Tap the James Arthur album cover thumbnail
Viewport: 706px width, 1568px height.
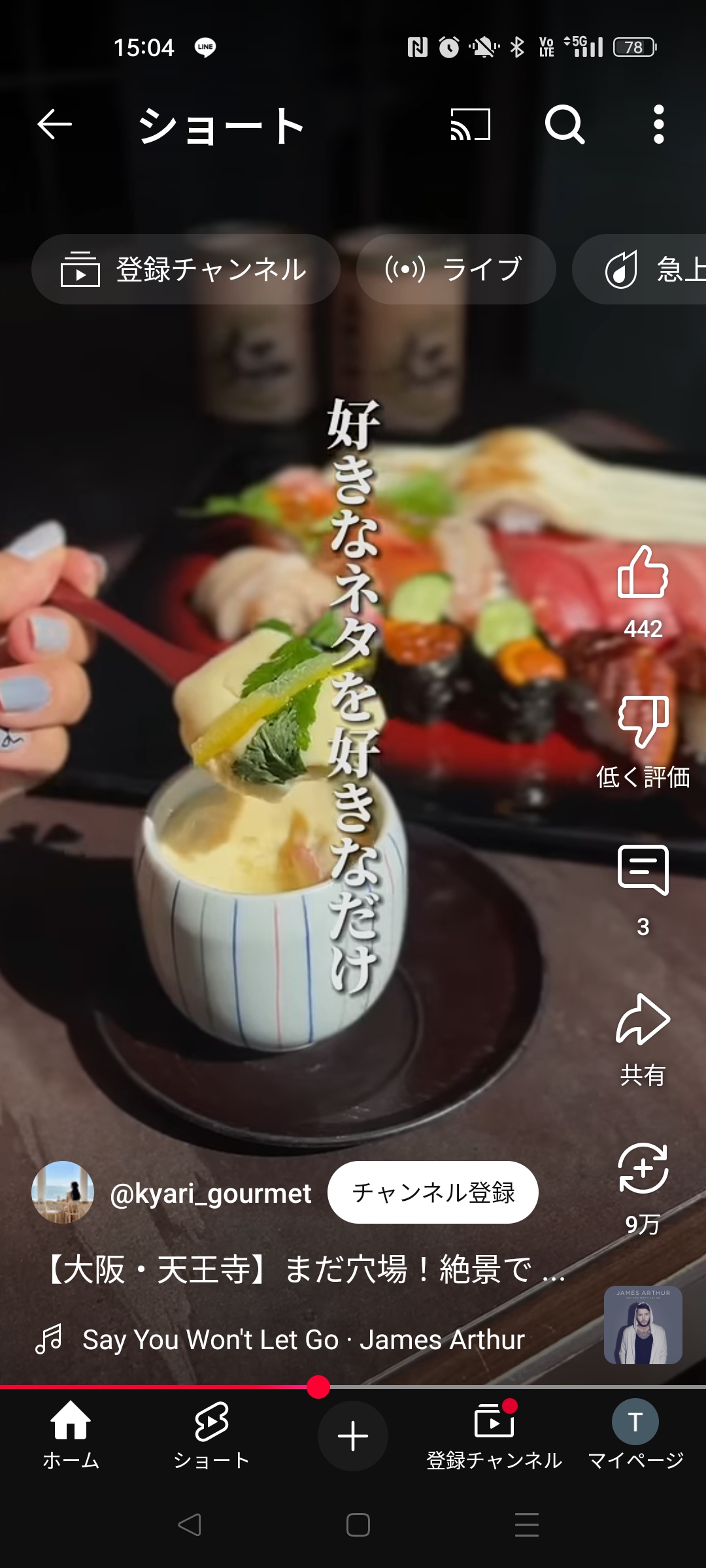[643, 1325]
